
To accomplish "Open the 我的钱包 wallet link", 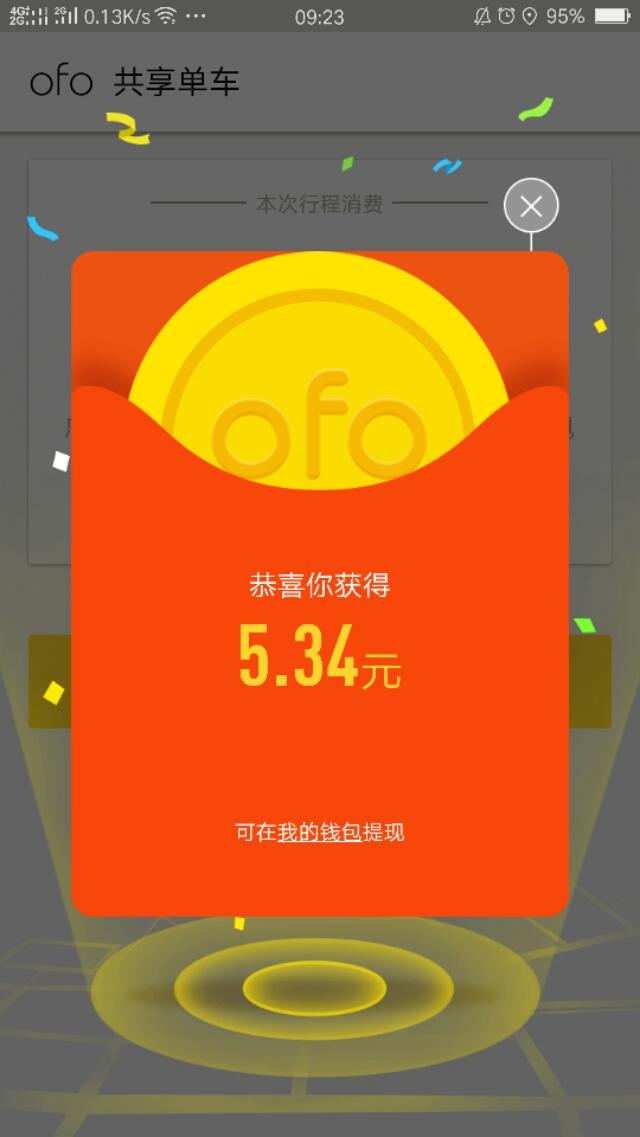I will (x=319, y=832).
